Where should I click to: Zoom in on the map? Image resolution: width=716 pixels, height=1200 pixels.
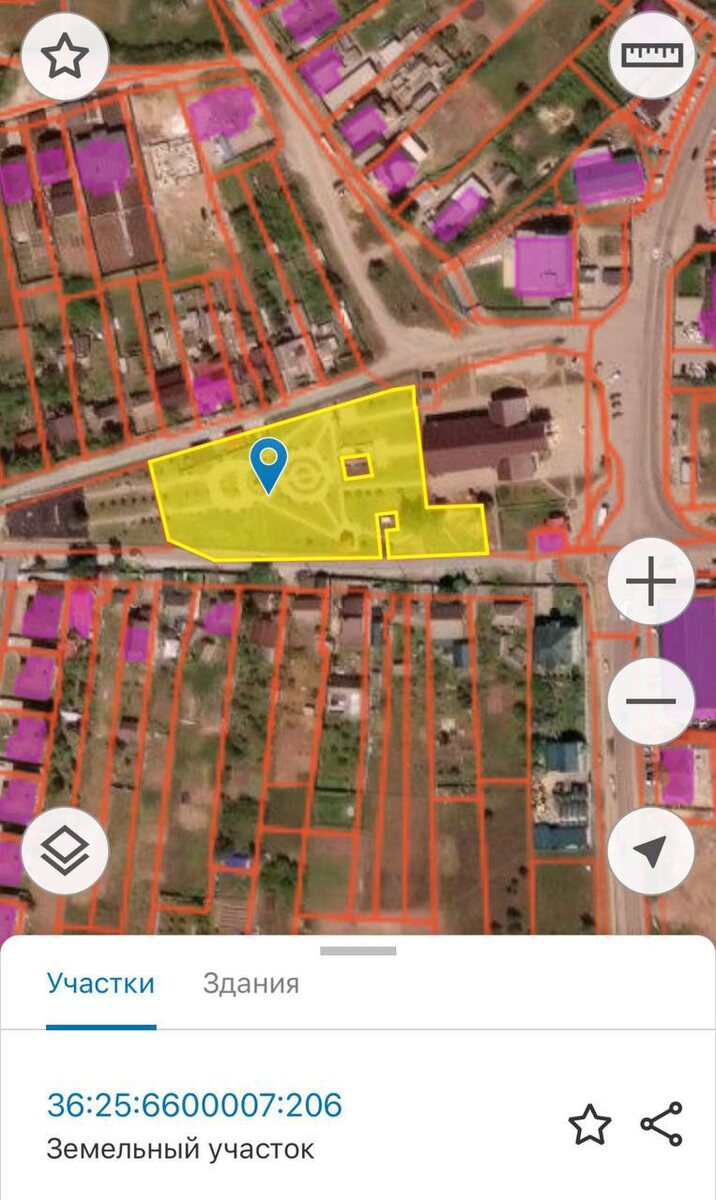[651, 583]
